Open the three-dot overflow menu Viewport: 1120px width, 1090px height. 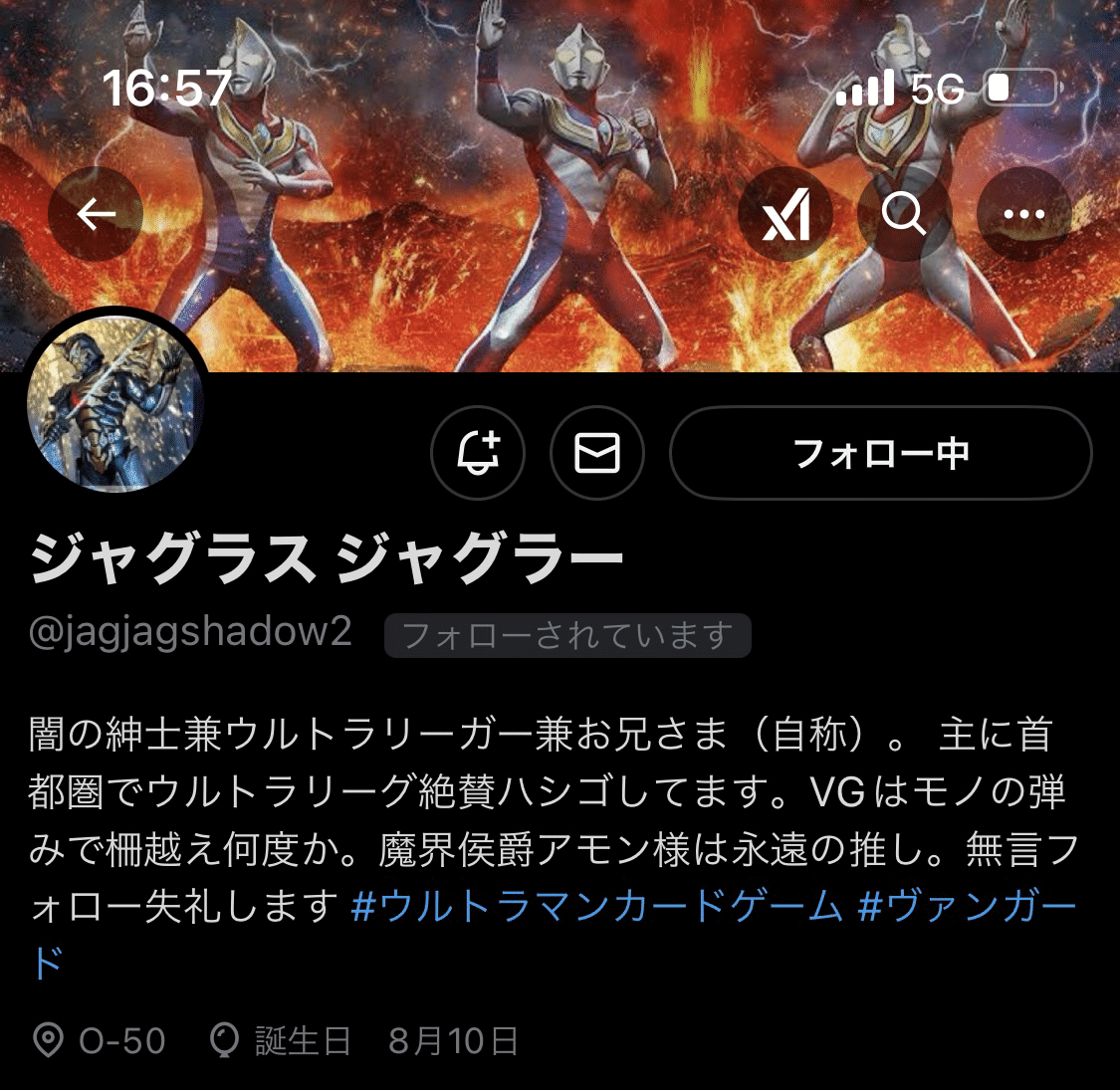(x=1023, y=214)
